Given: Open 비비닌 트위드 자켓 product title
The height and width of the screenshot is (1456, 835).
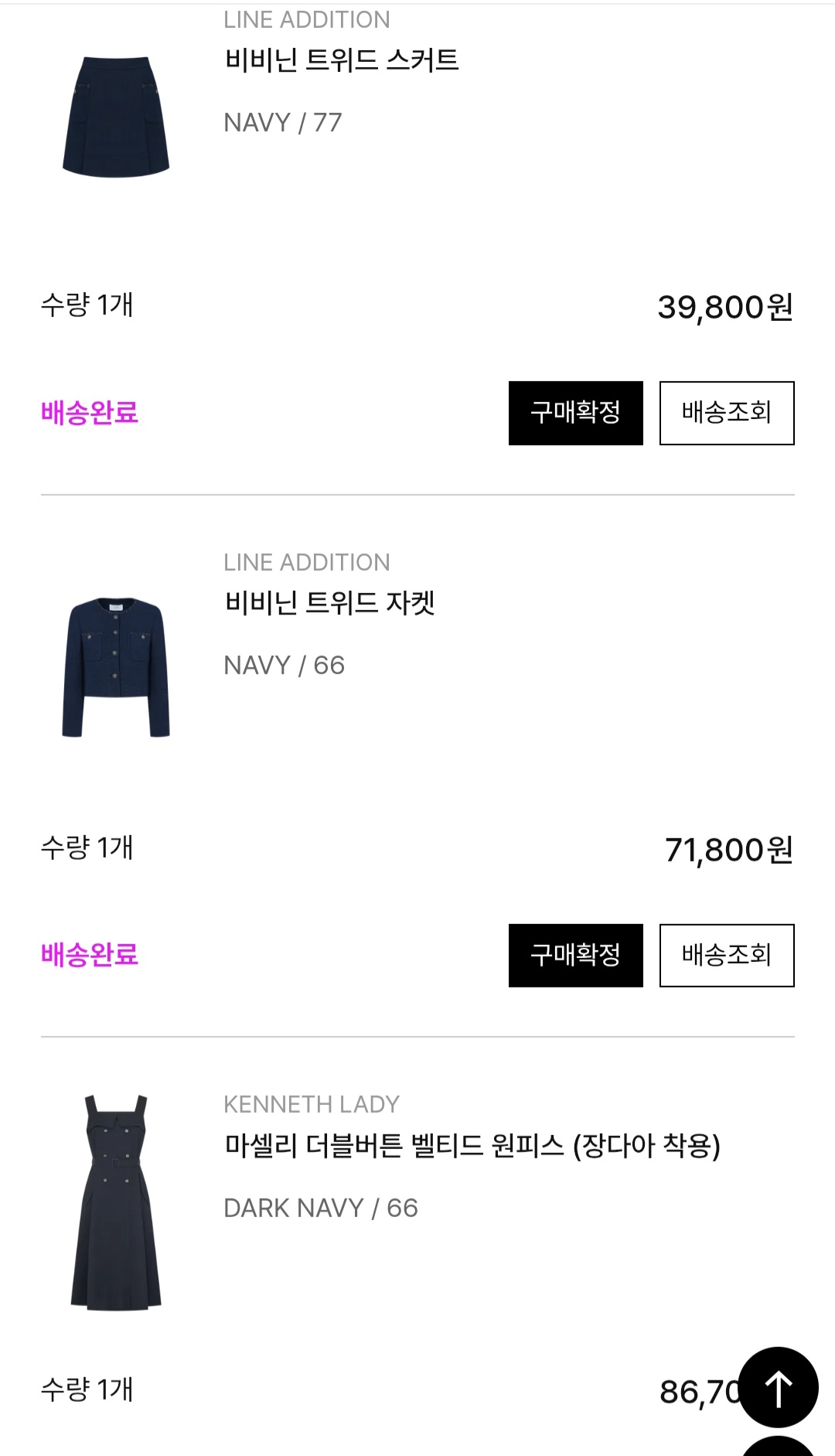Looking at the screenshot, I should (x=330, y=603).
